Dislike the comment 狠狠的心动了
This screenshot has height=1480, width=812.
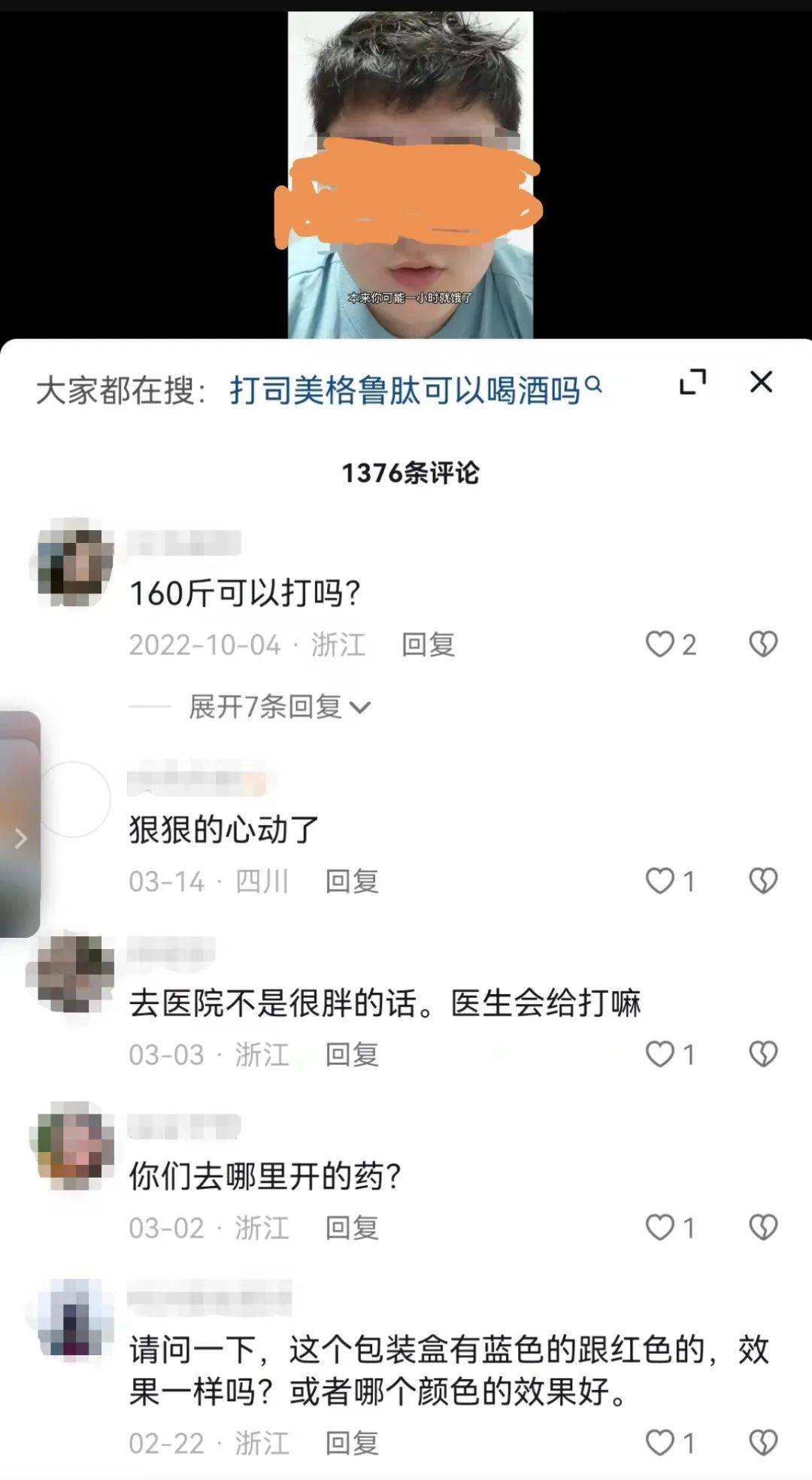click(x=763, y=881)
